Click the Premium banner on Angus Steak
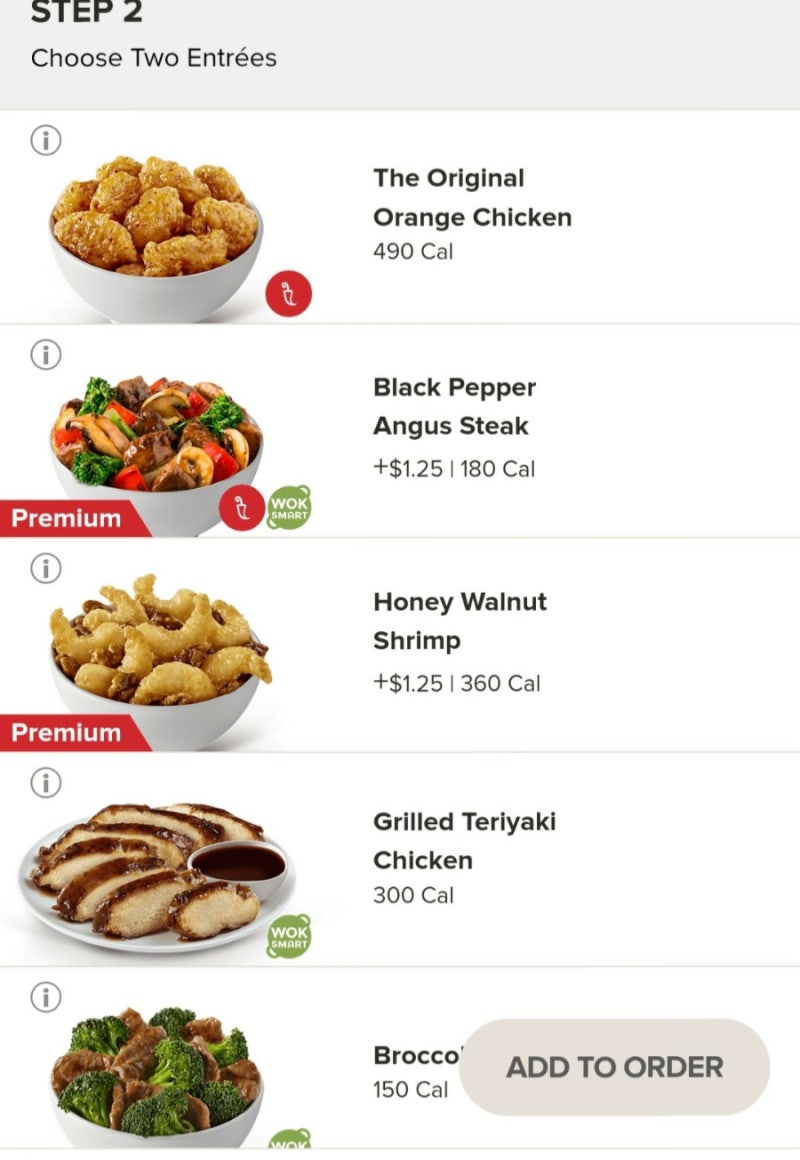Image resolution: width=800 pixels, height=1160 pixels. (65, 519)
